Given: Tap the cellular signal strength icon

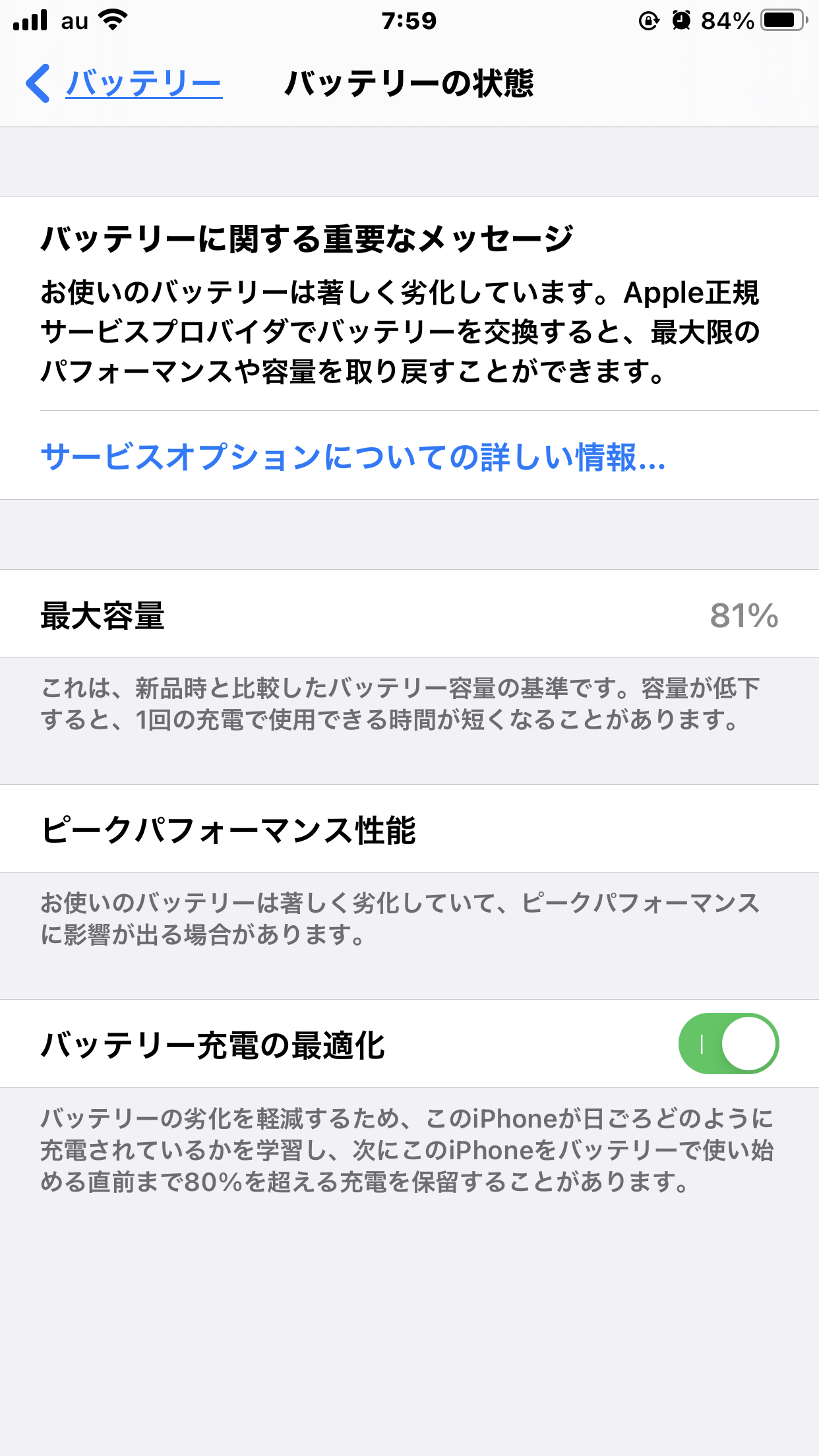Looking at the screenshot, I should (x=30, y=21).
